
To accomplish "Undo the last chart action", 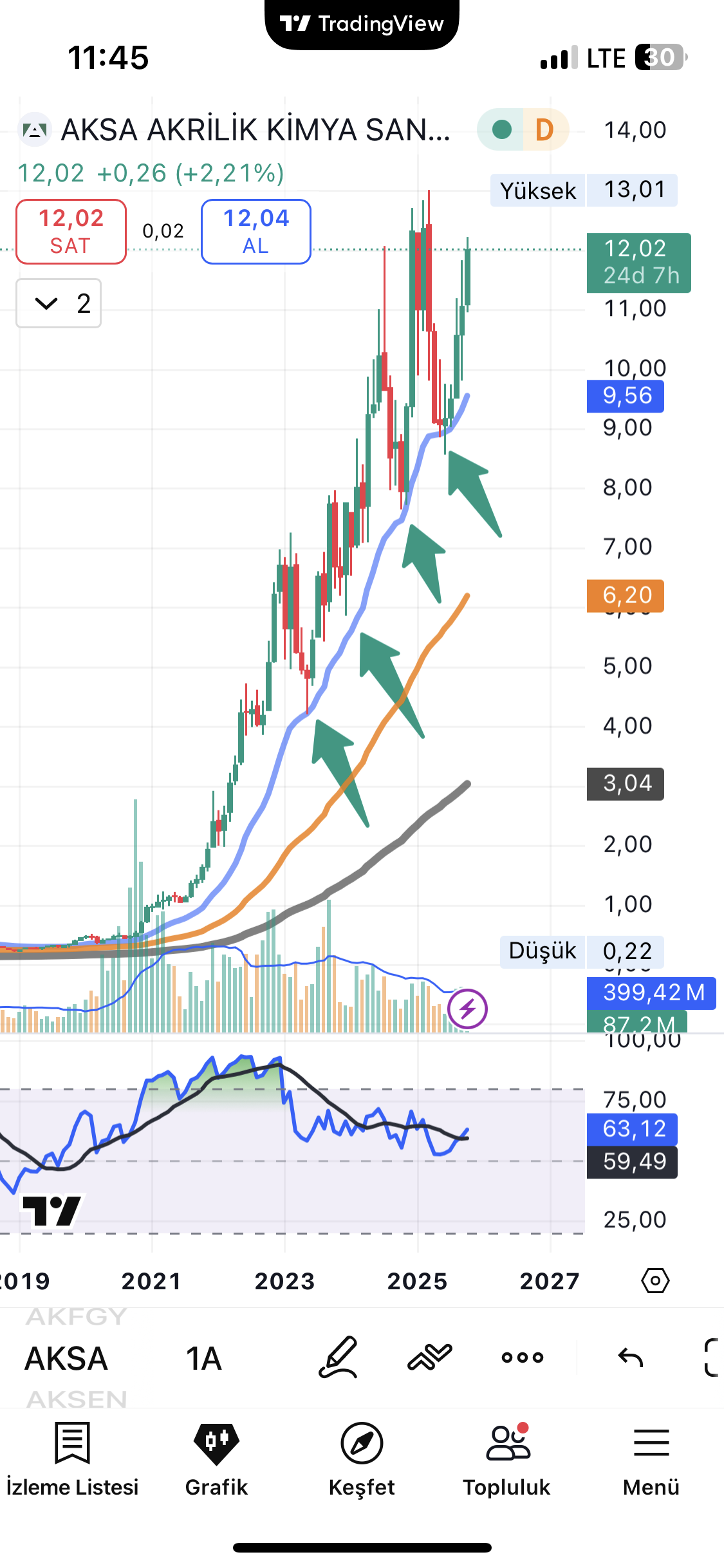I will [630, 1358].
